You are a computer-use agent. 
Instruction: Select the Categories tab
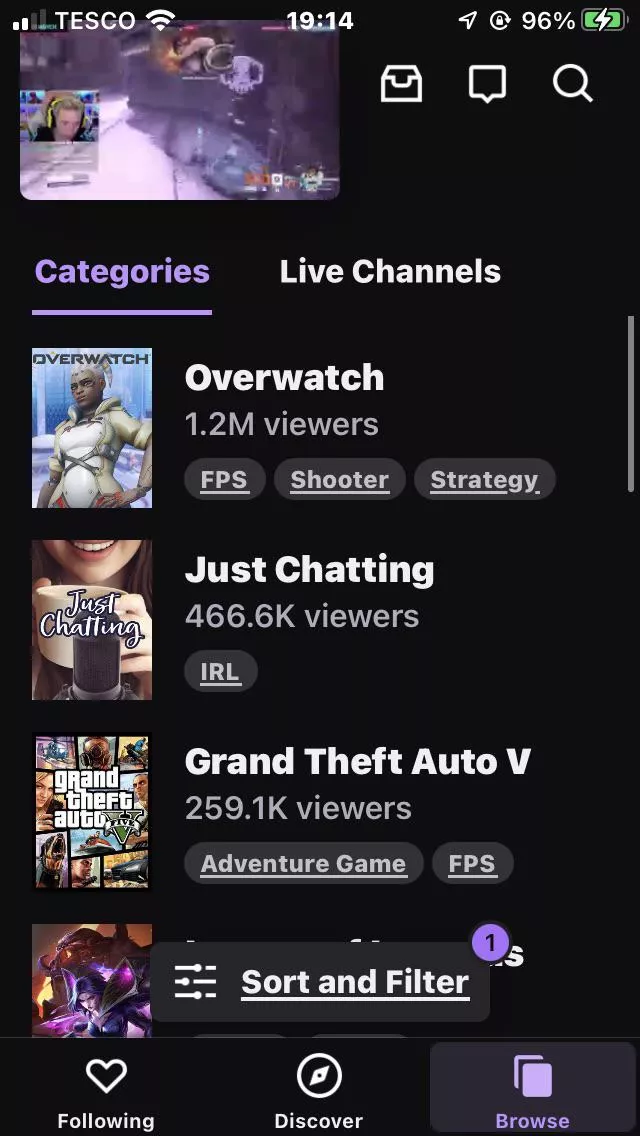click(x=122, y=272)
